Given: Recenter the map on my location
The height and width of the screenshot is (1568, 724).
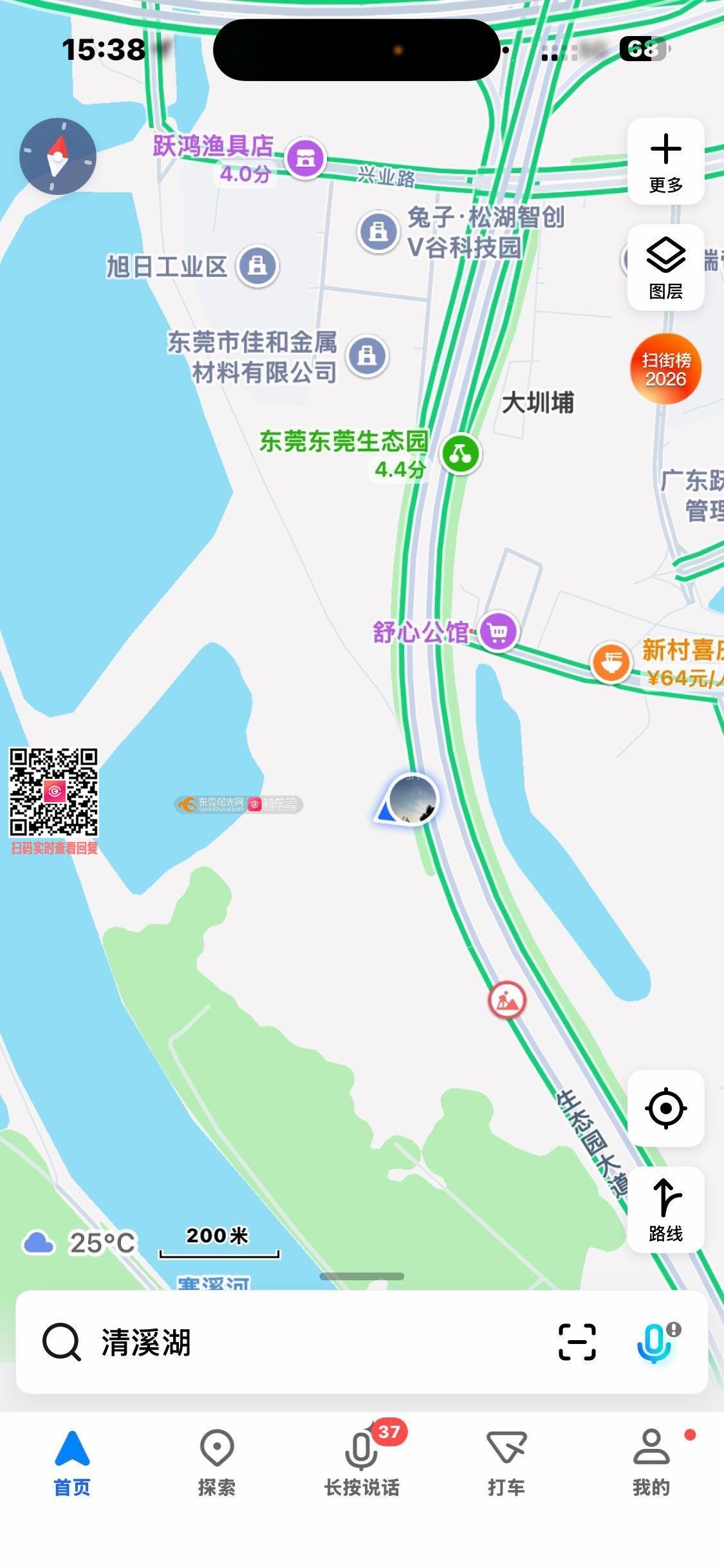Looking at the screenshot, I should tap(665, 1108).
